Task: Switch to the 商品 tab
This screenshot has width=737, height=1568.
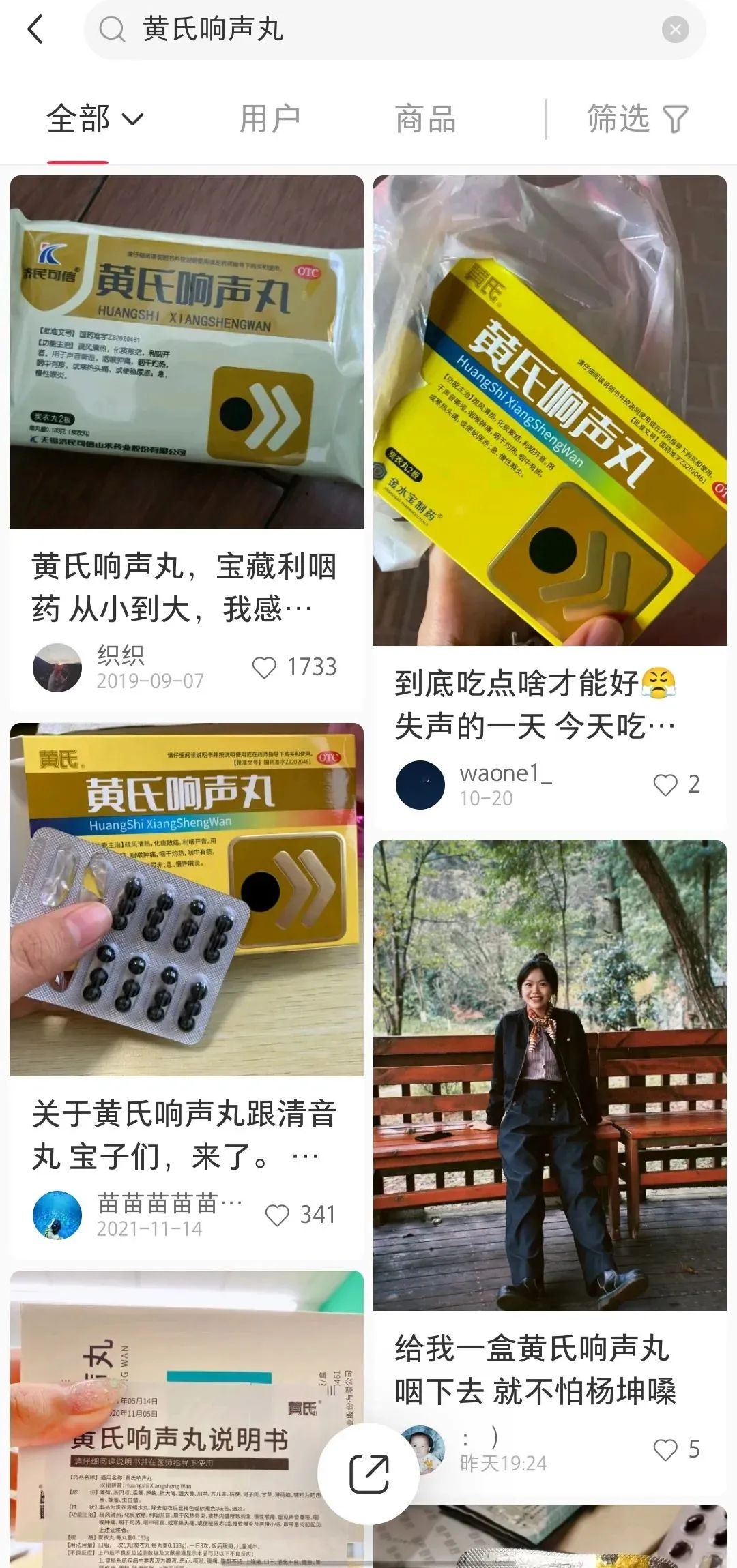Action: click(425, 119)
